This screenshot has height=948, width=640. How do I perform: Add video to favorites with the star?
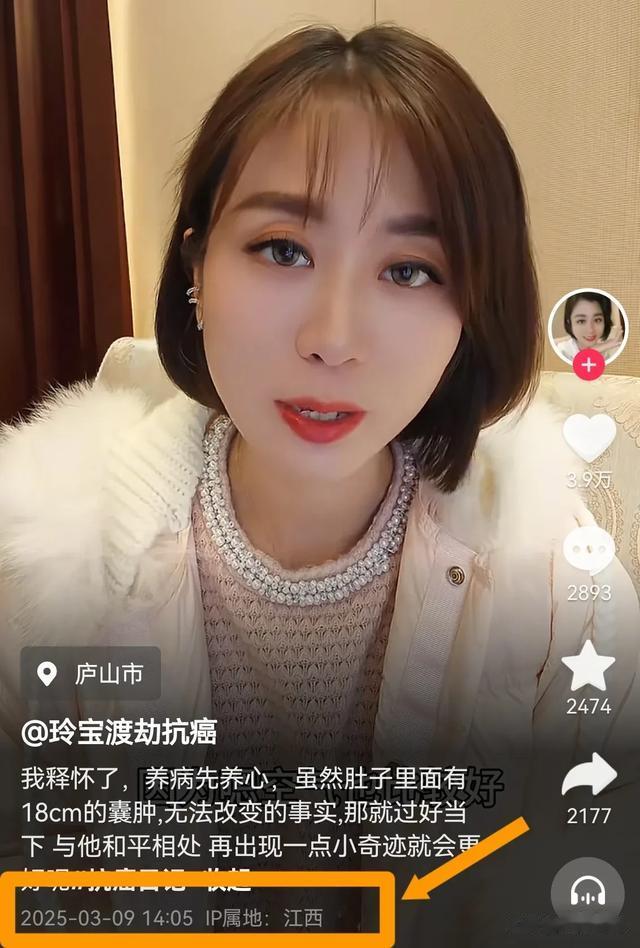coord(588,666)
